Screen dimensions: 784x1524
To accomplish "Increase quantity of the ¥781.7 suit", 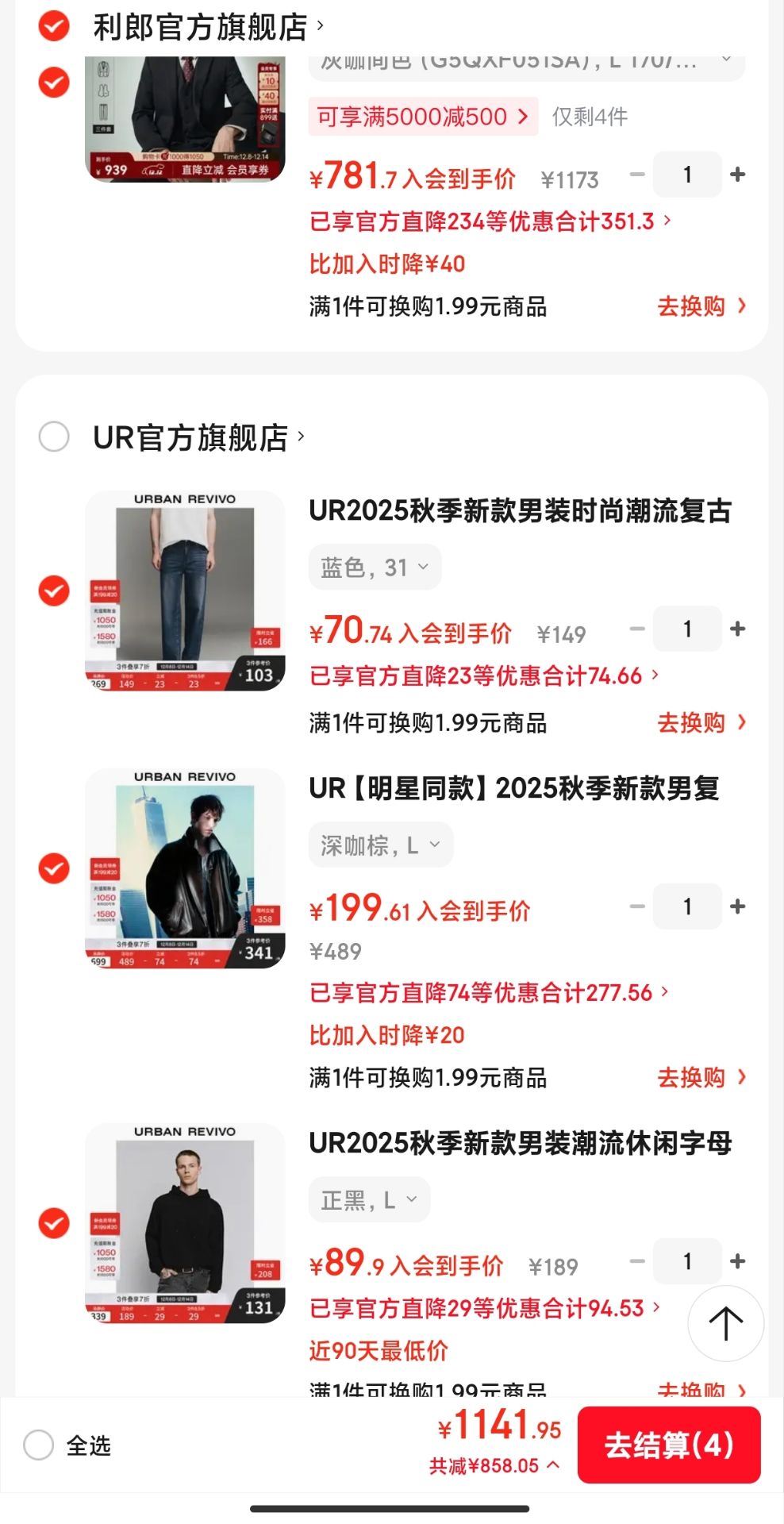I will [737, 175].
